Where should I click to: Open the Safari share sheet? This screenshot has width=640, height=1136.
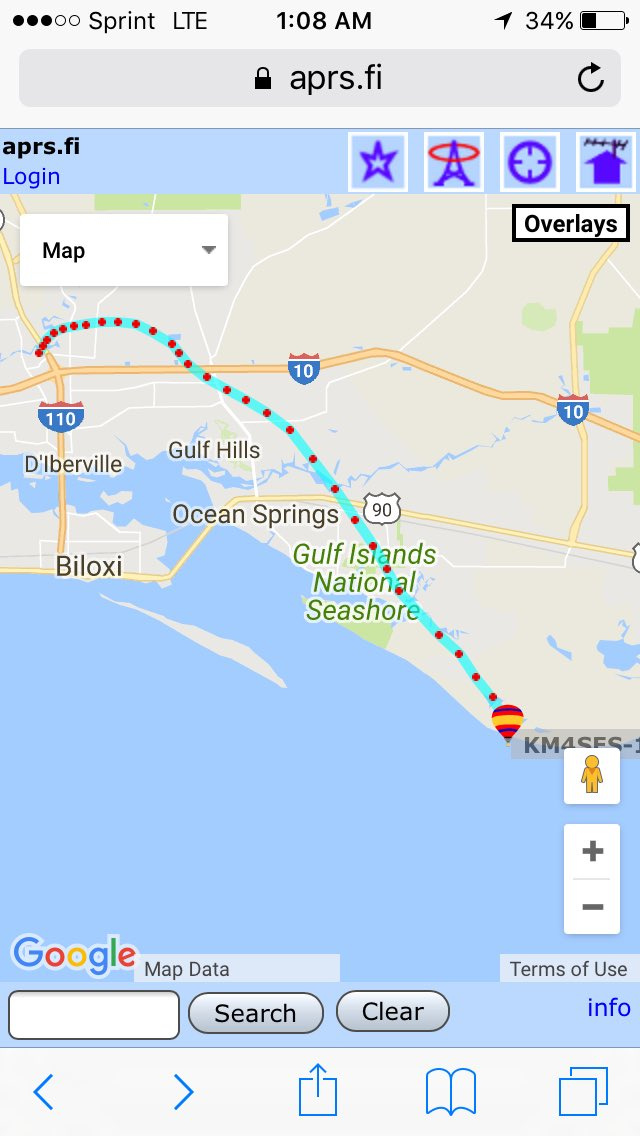click(x=318, y=1089)
